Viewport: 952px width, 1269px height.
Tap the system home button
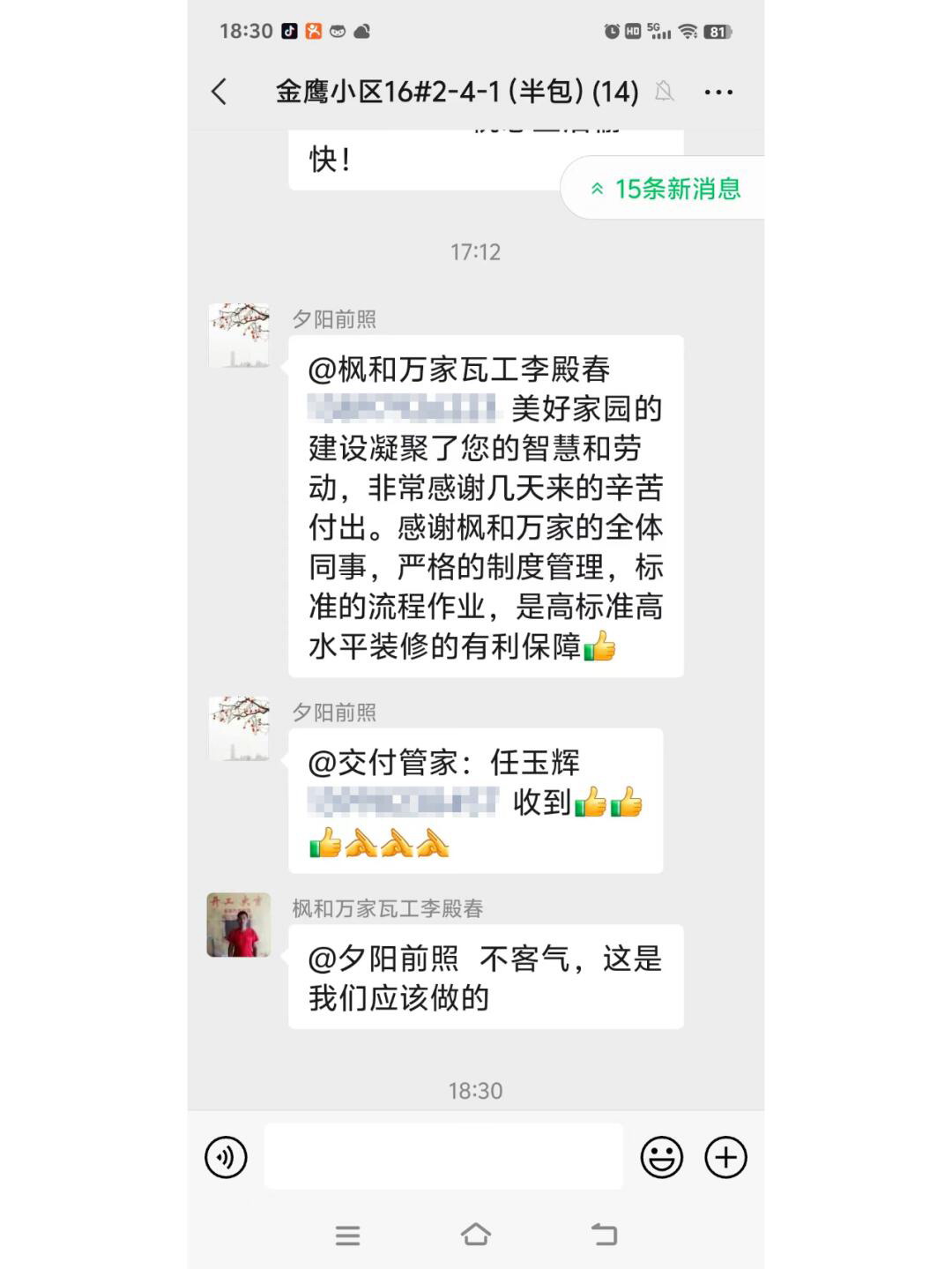click(x=475, y=1235)
